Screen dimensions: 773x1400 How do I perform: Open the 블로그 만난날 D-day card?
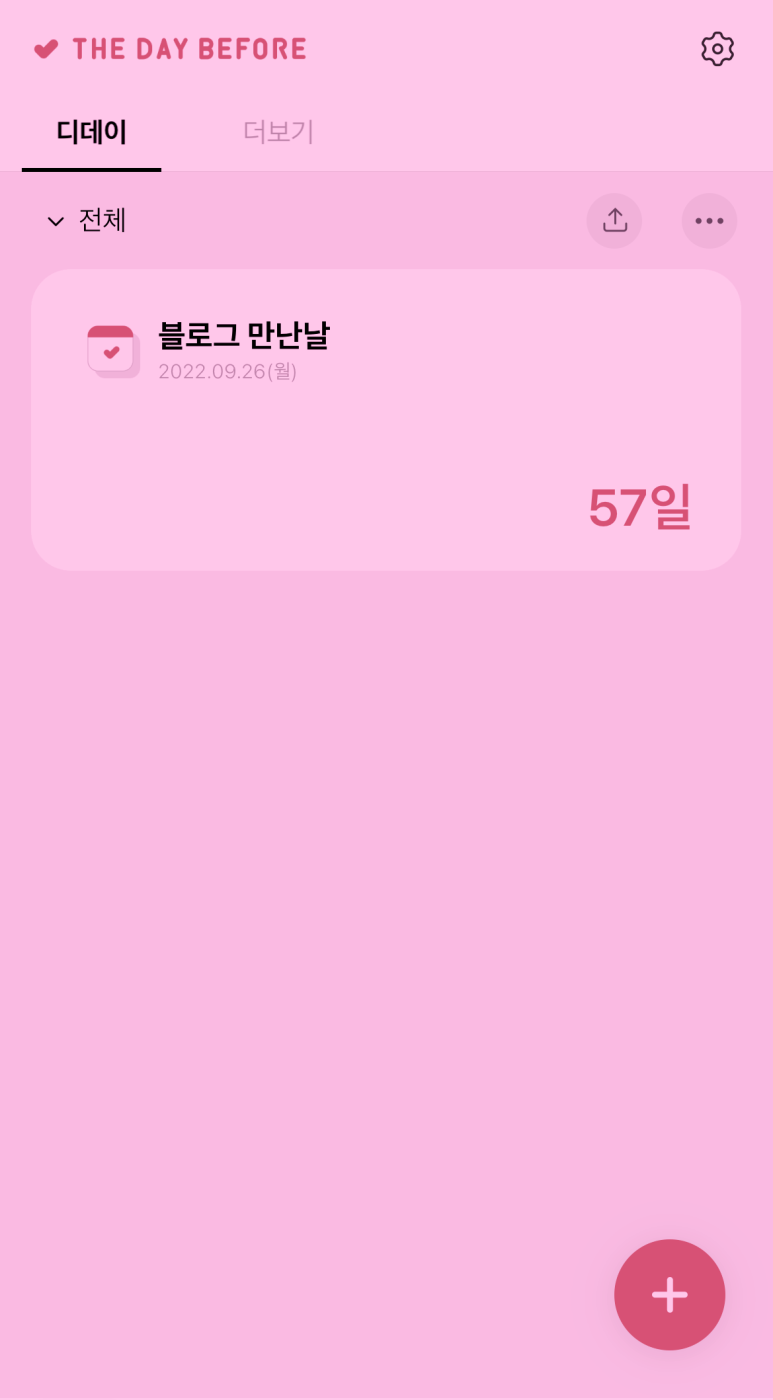click(385, 420)
